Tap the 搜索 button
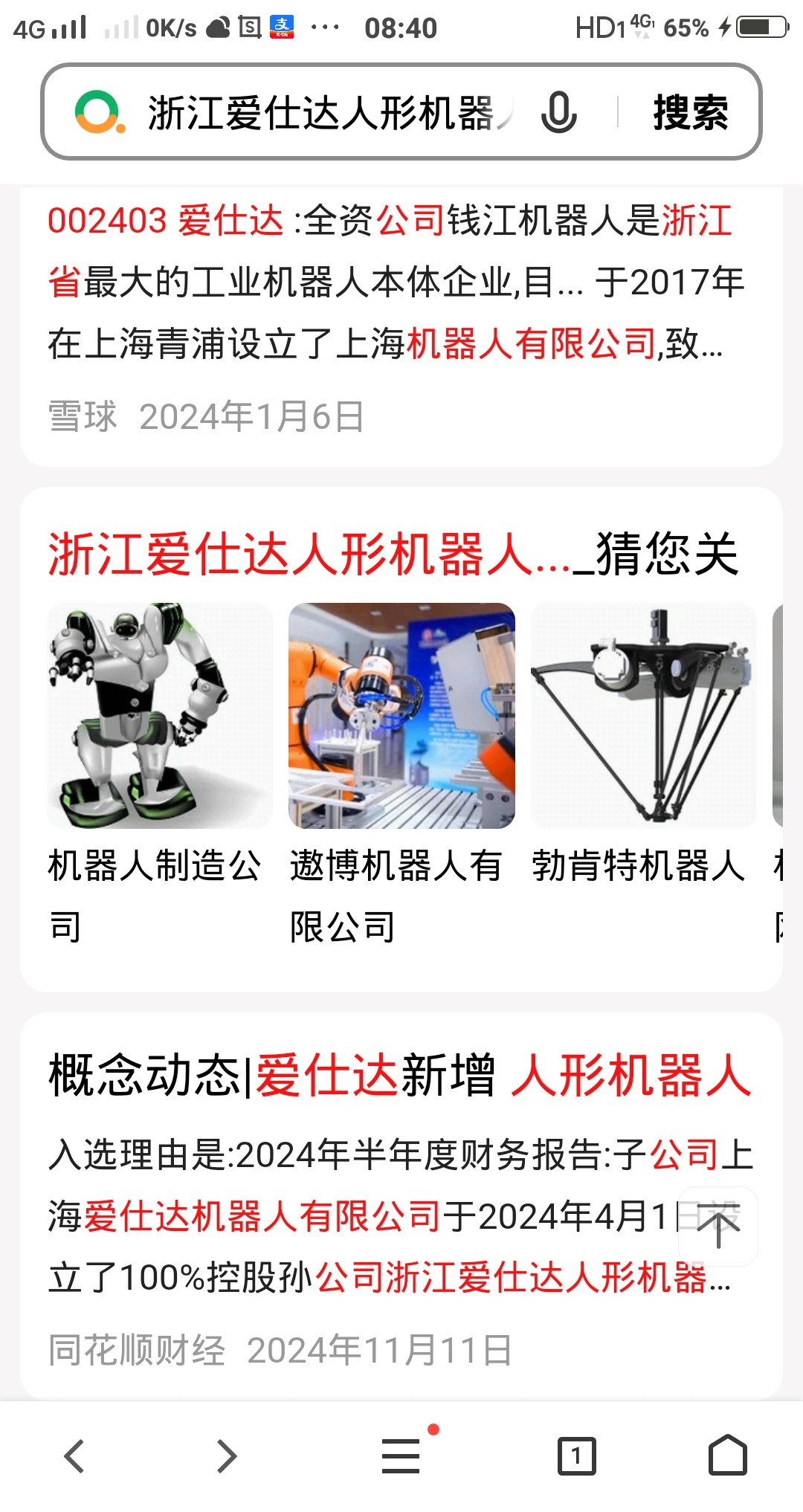The height and width of the screenshot is (1512, 803). [x=690, y=113]
